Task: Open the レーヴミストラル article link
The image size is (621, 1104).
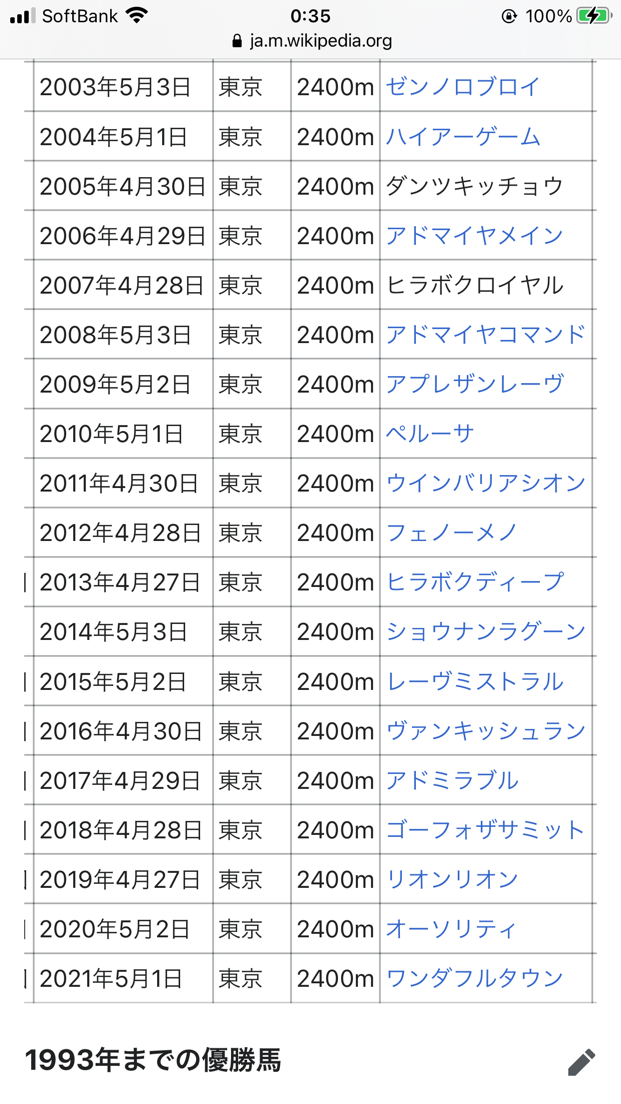Action: 474,682
